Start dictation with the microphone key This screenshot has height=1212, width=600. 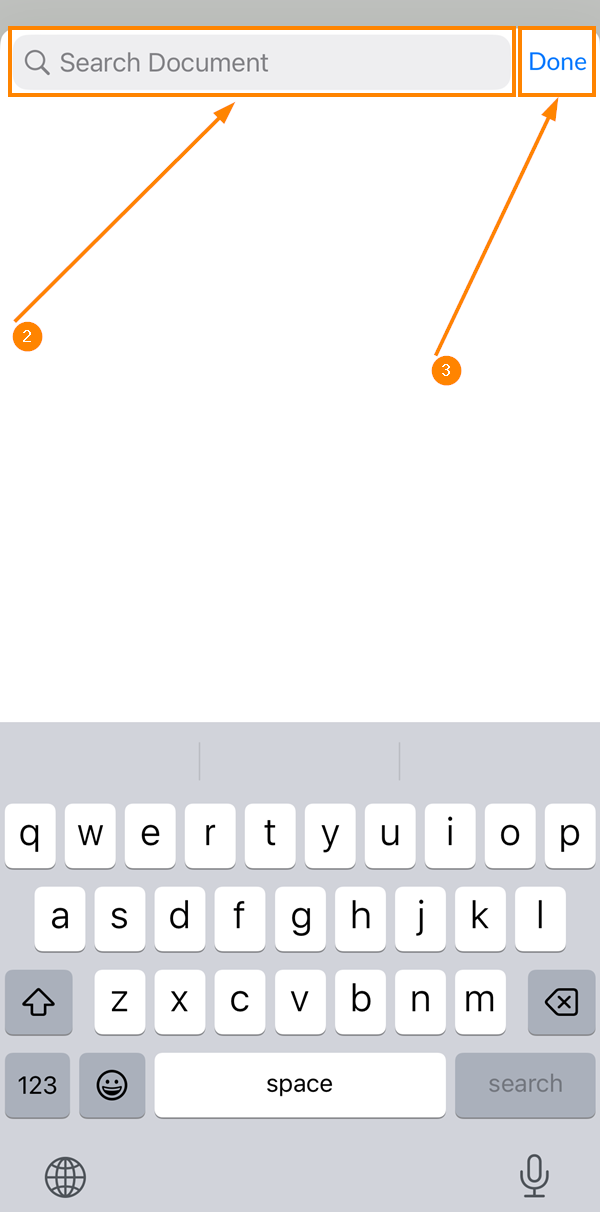[x=534, y=1176]
